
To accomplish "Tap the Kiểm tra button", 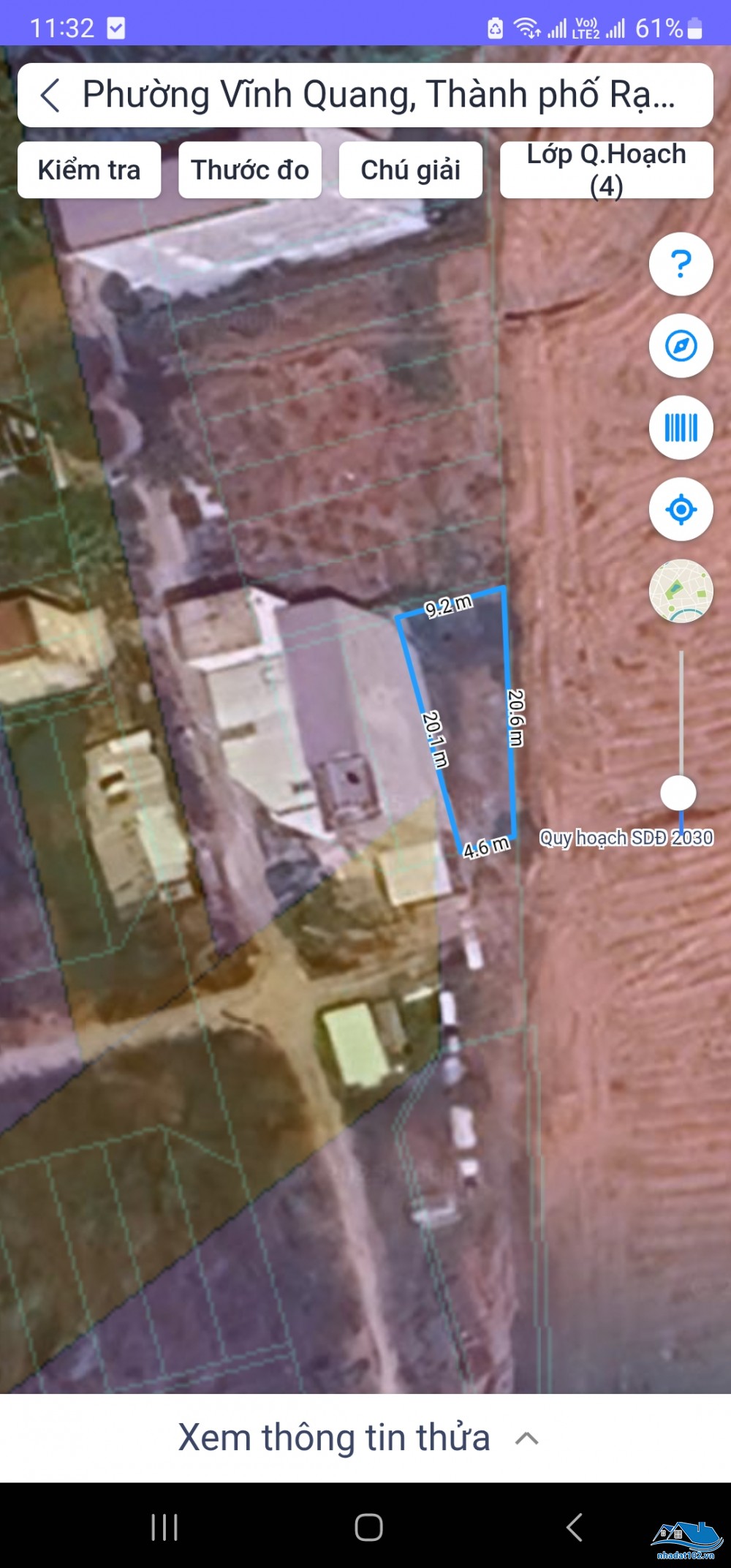I will pyautogui.click(x=89, y=170).
